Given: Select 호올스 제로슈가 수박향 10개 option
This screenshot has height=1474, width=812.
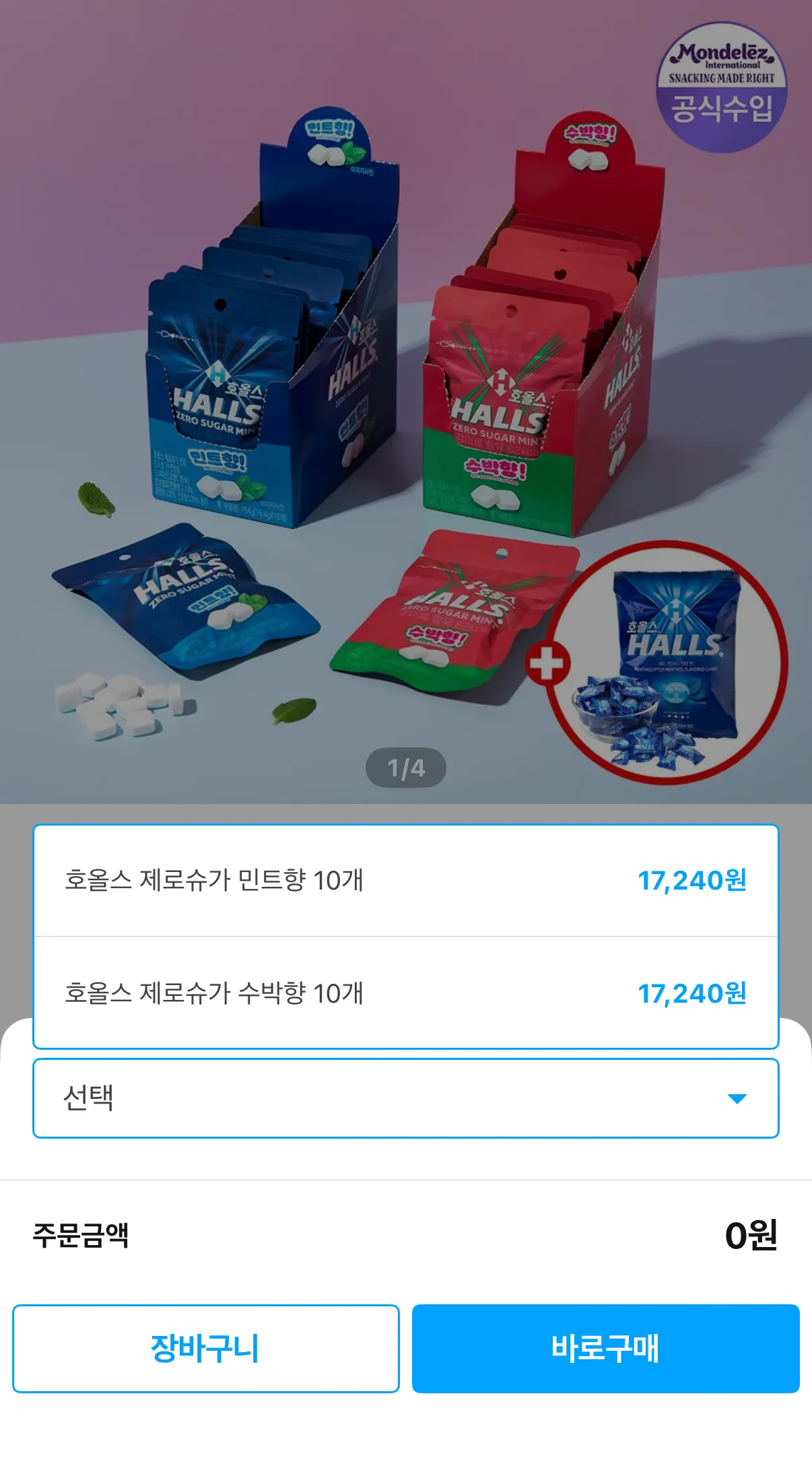Looking at the screenshot, I should point(405,993).
